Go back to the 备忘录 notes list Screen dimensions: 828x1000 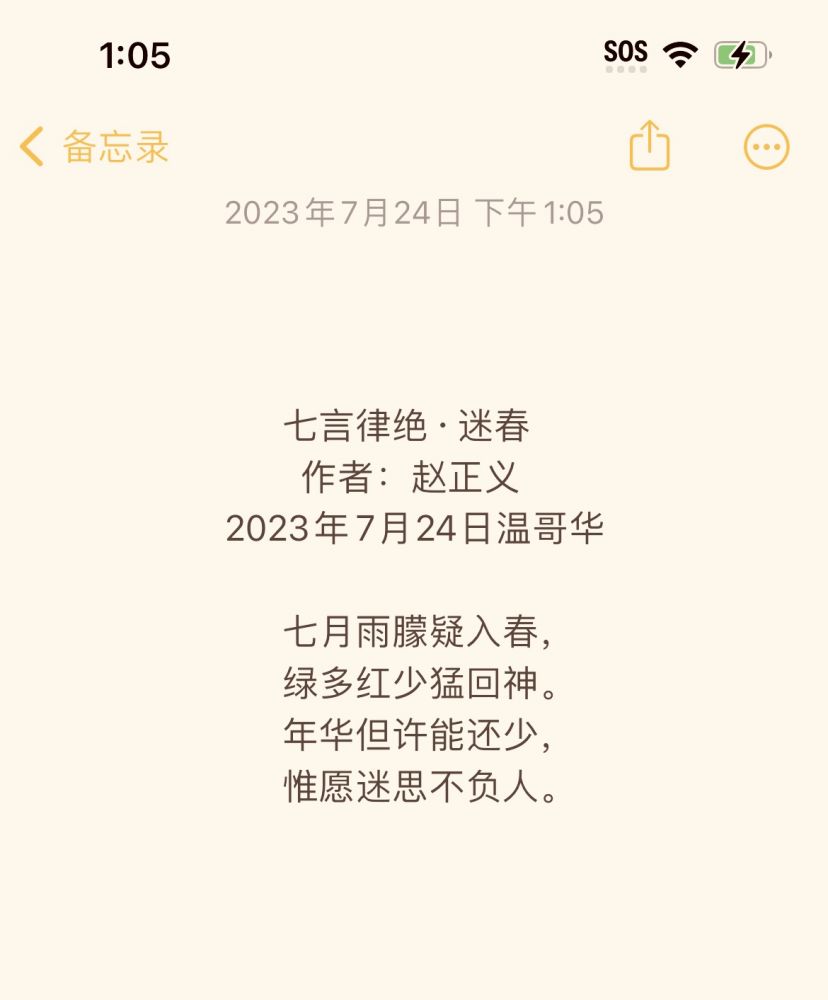(x=95, y=147)
